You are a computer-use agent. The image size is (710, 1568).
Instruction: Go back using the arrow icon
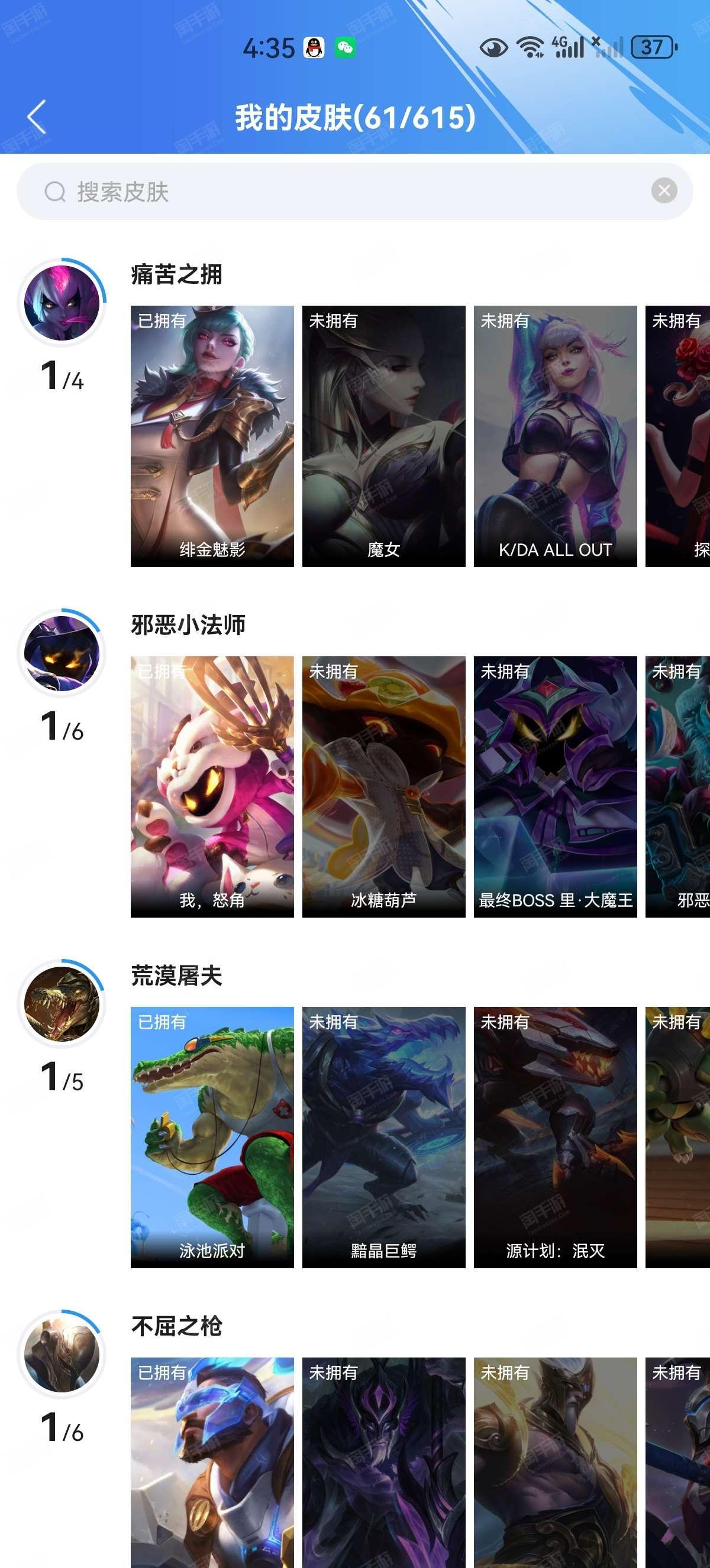point(37,117)
